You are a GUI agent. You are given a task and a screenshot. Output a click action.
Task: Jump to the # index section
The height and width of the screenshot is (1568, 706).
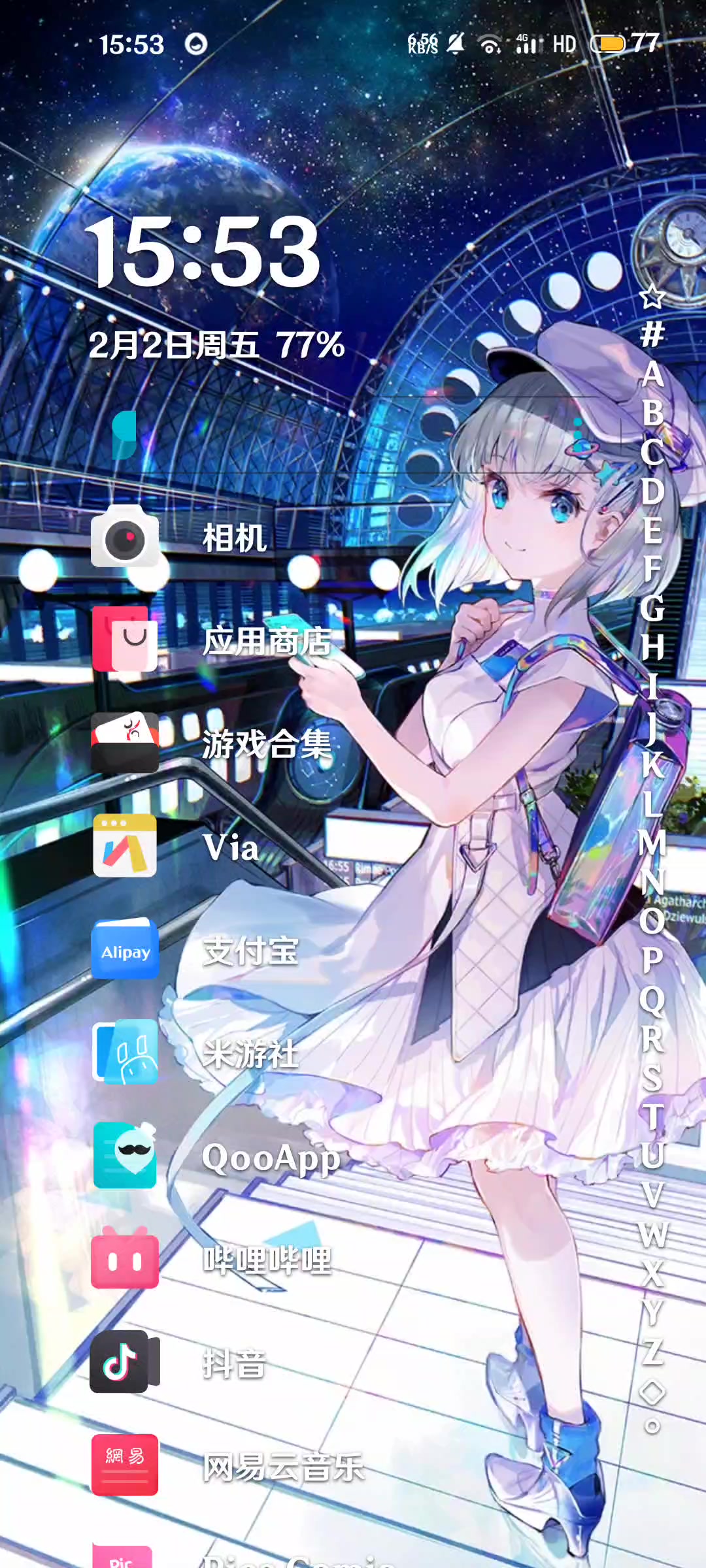652,335
